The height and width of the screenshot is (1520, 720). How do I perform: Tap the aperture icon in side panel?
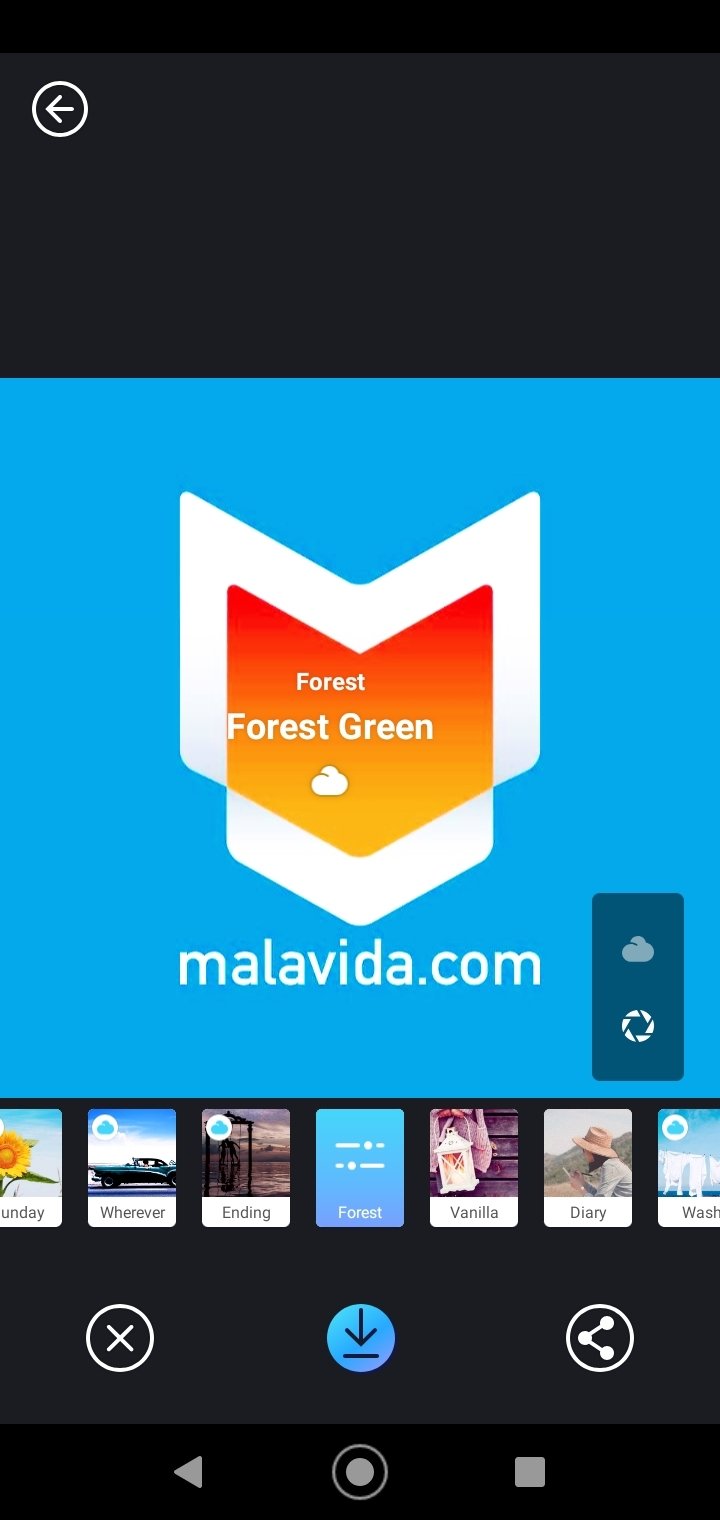coord(638,1026)
